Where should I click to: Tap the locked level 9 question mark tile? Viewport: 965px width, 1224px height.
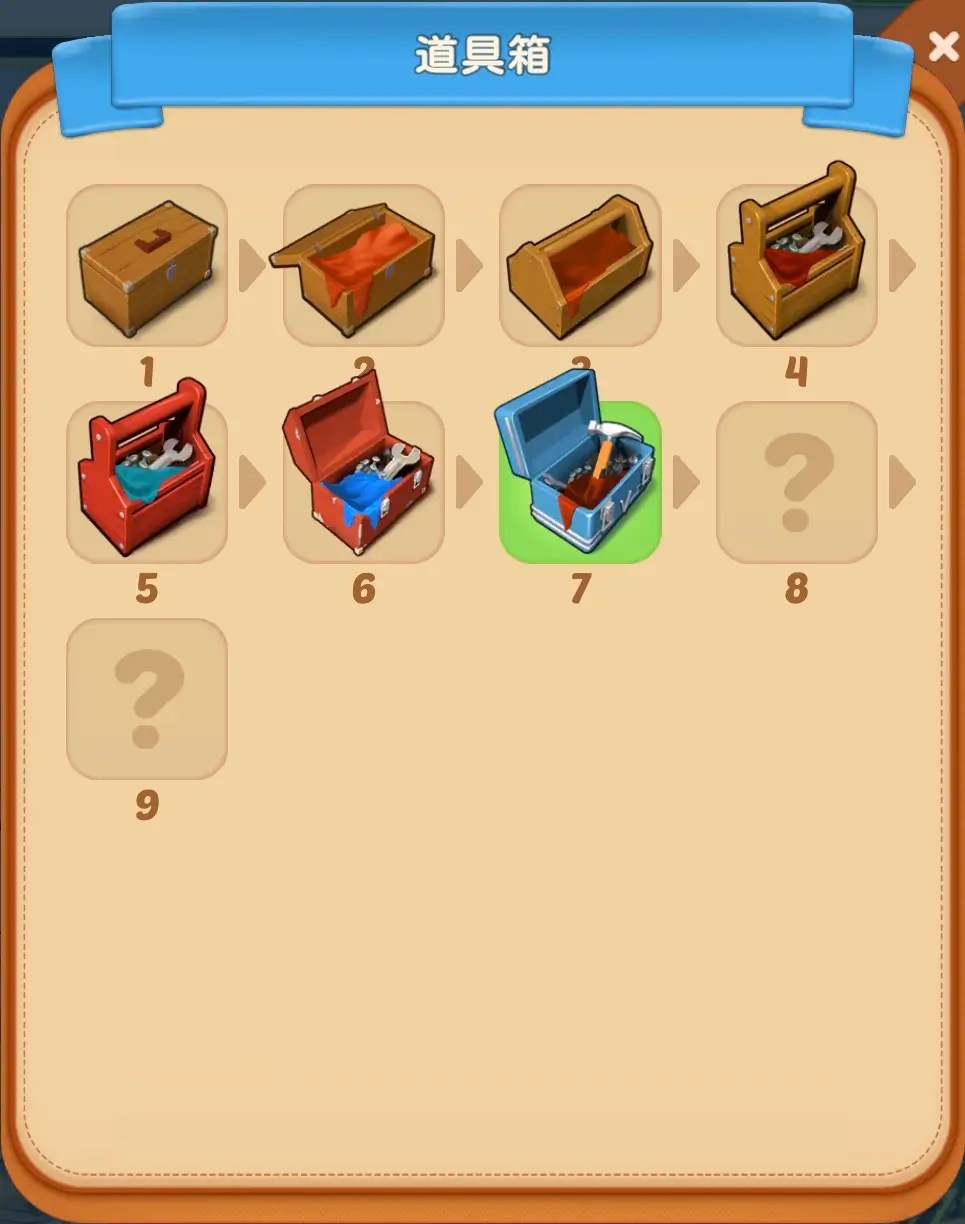point(147,699)
